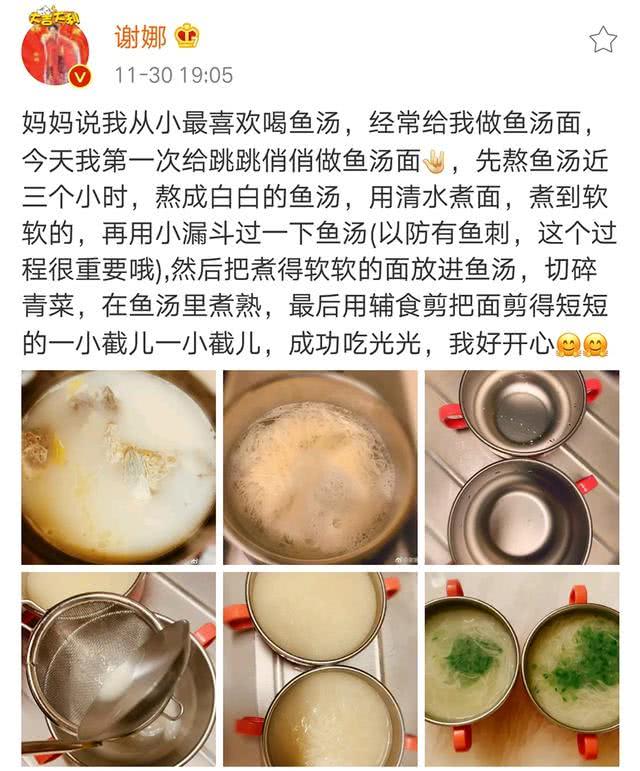The image size is (640, 771).
Task: View the noodle bowls topped with chopped greens
Action: click(x=521, y=668)
